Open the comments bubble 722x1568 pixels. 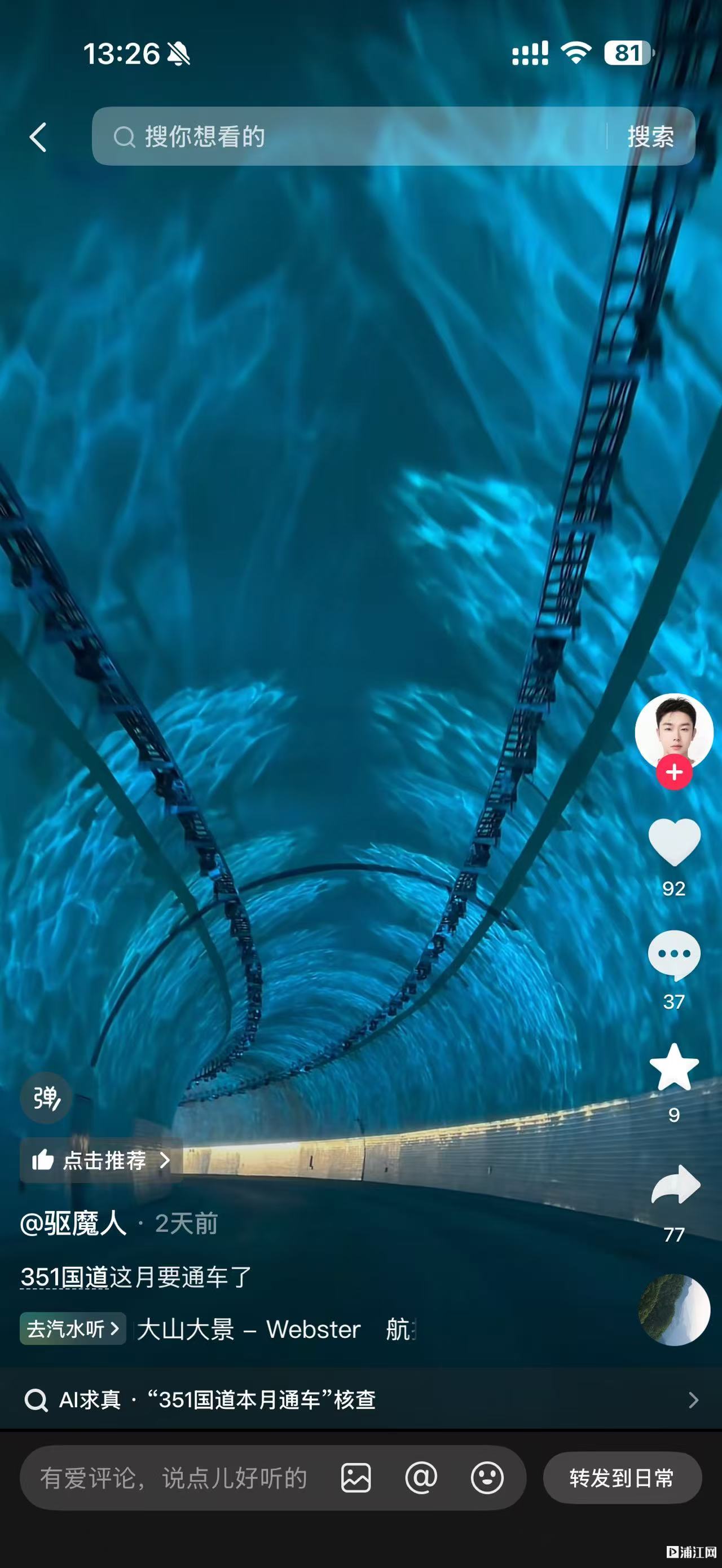(674, 955)
